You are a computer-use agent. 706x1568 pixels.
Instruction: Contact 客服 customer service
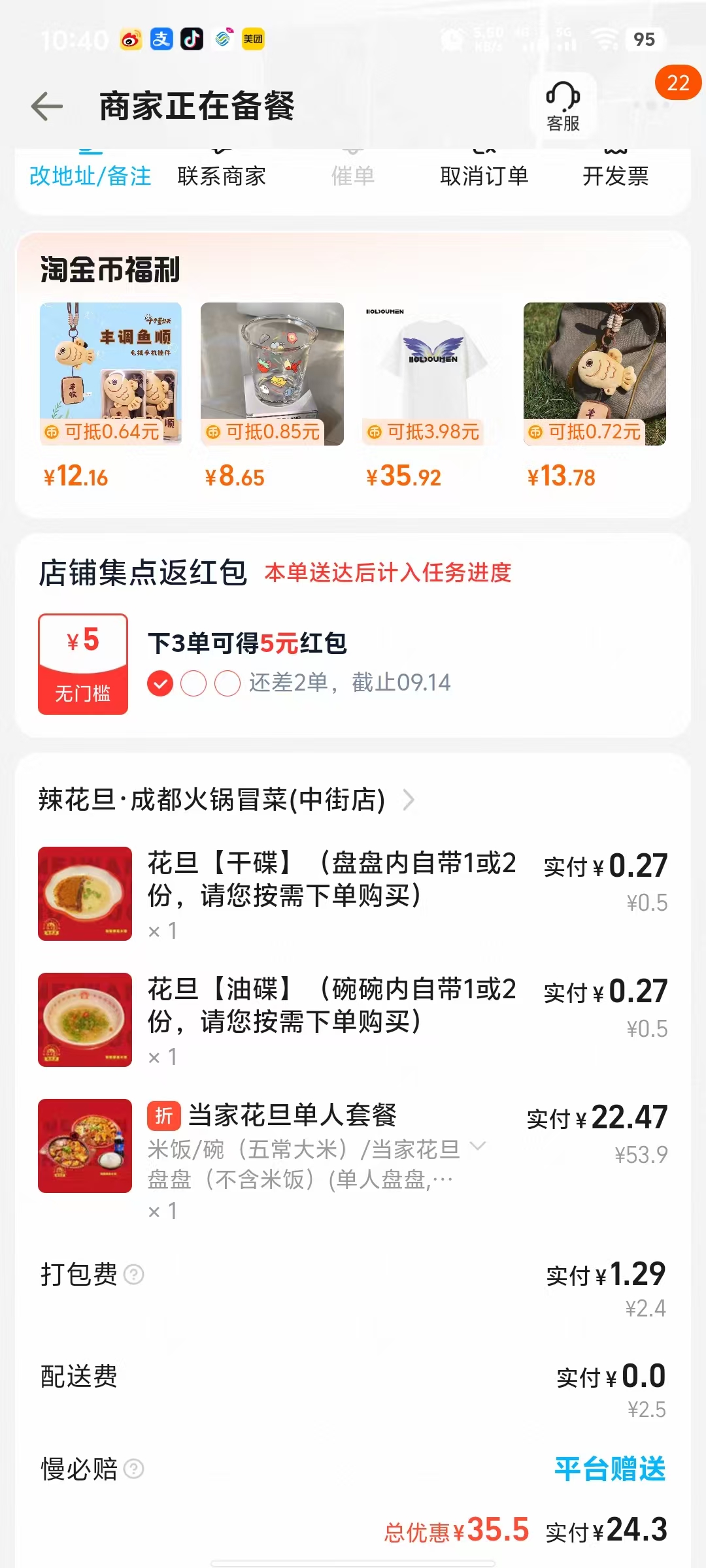(563, 106)
